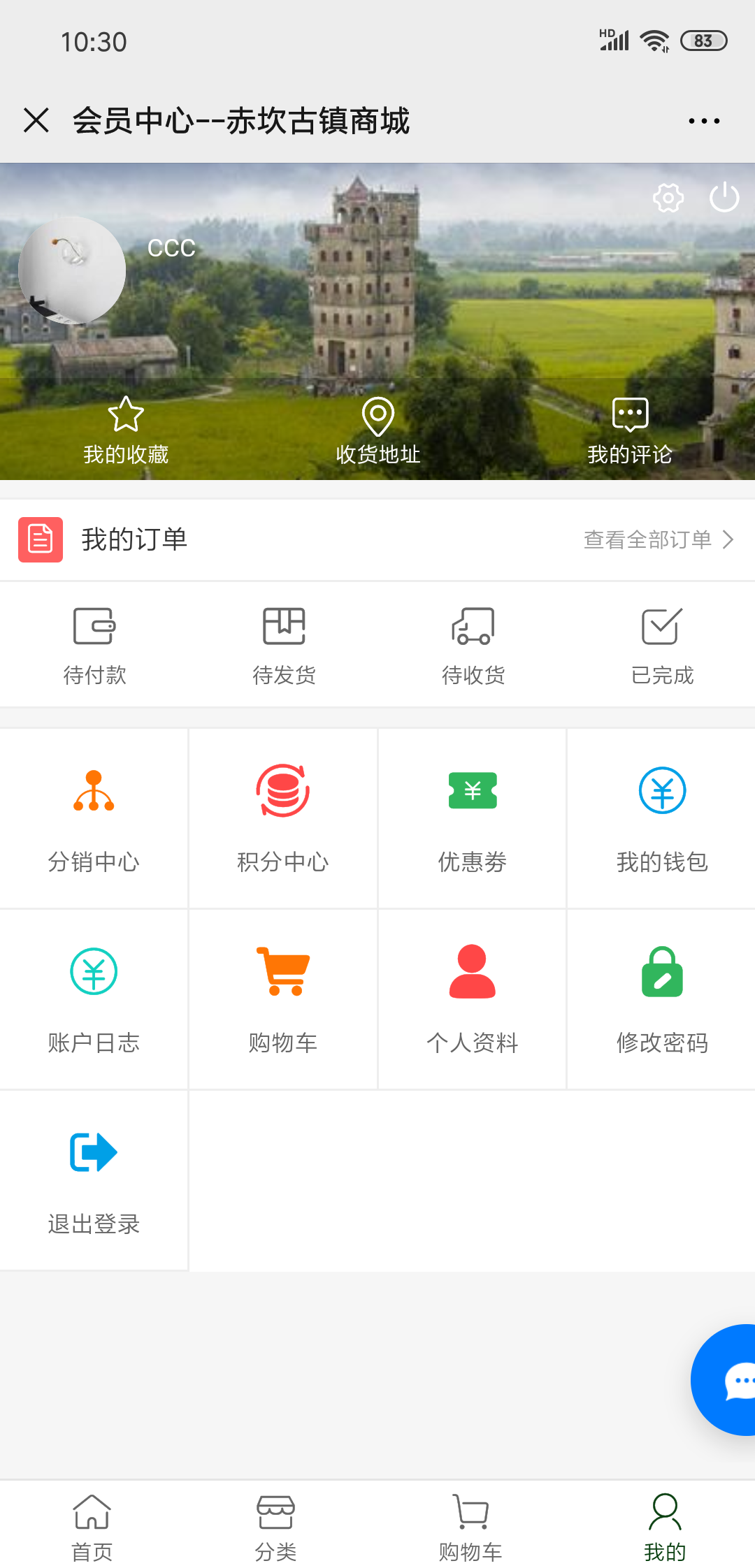The width and height of the screenshot is (755, 1568).
Task: Show 待付款 pending payment orders
Action: [x=94, y=645]
